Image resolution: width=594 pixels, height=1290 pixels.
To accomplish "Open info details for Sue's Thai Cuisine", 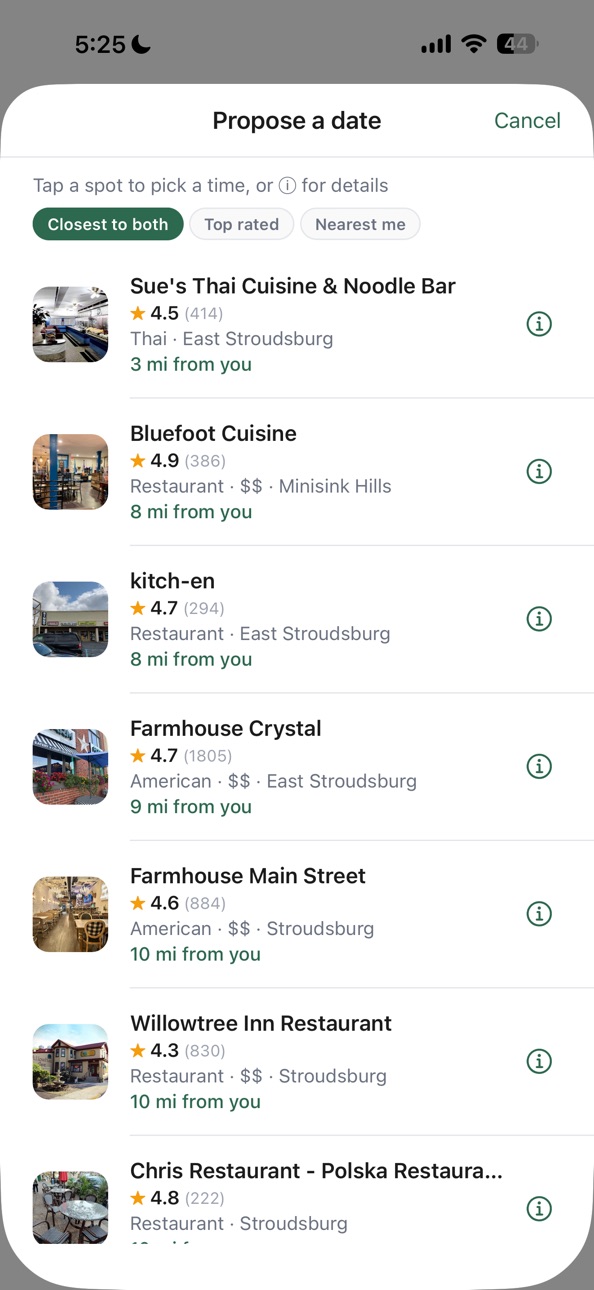I will [539, 324].
